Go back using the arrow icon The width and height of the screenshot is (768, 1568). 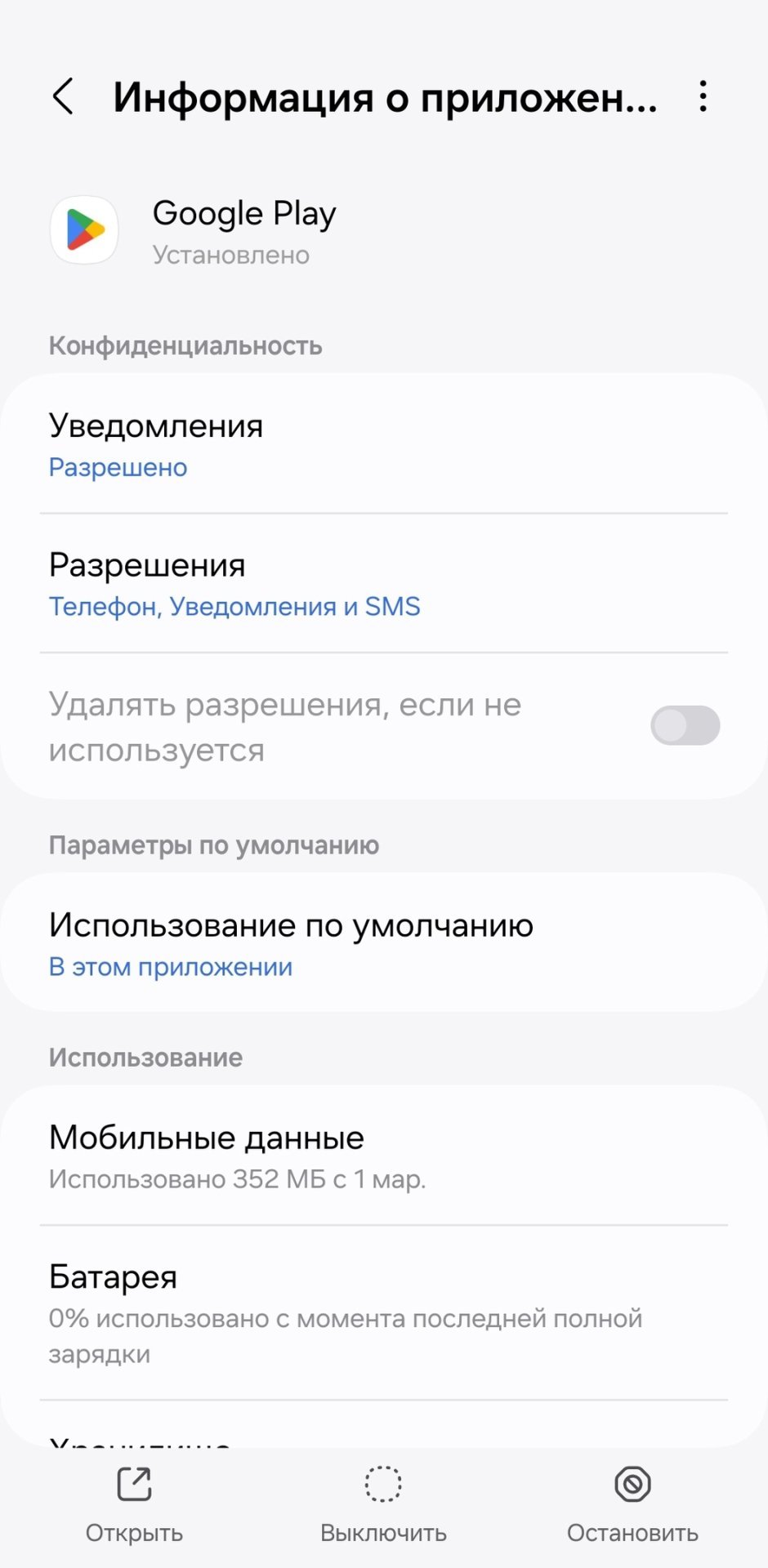point(63,97)
